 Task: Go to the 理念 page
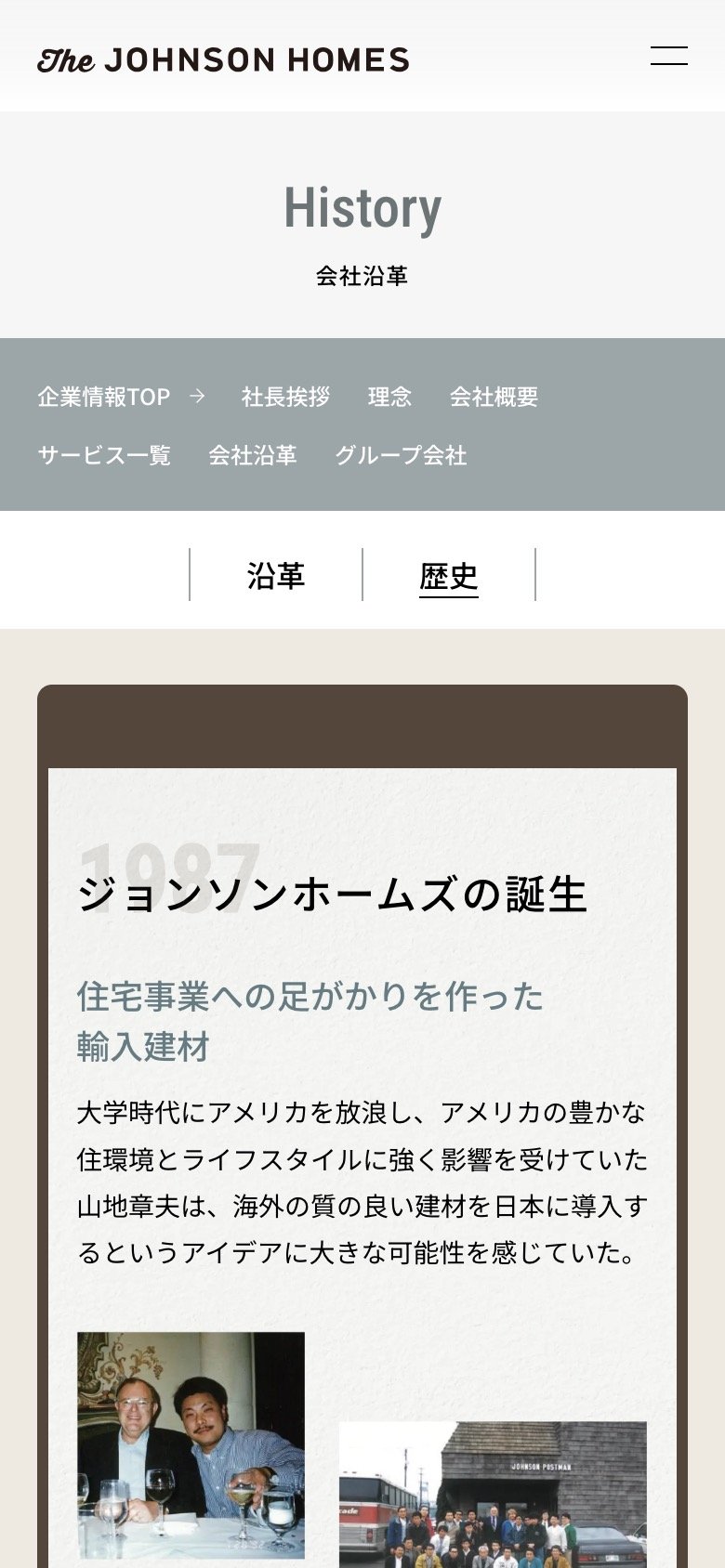pyautogui.click(x=389, y=397)
